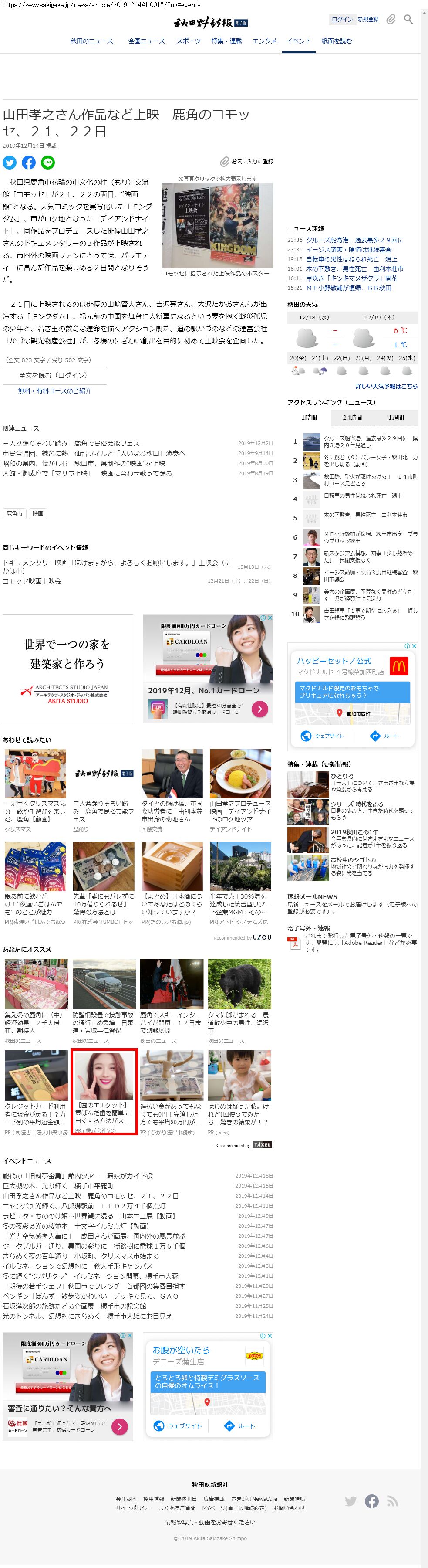Open 紙面を読む tab
Image resolution: width=428 pixels, height=1568 pixels.
[336, 41]
